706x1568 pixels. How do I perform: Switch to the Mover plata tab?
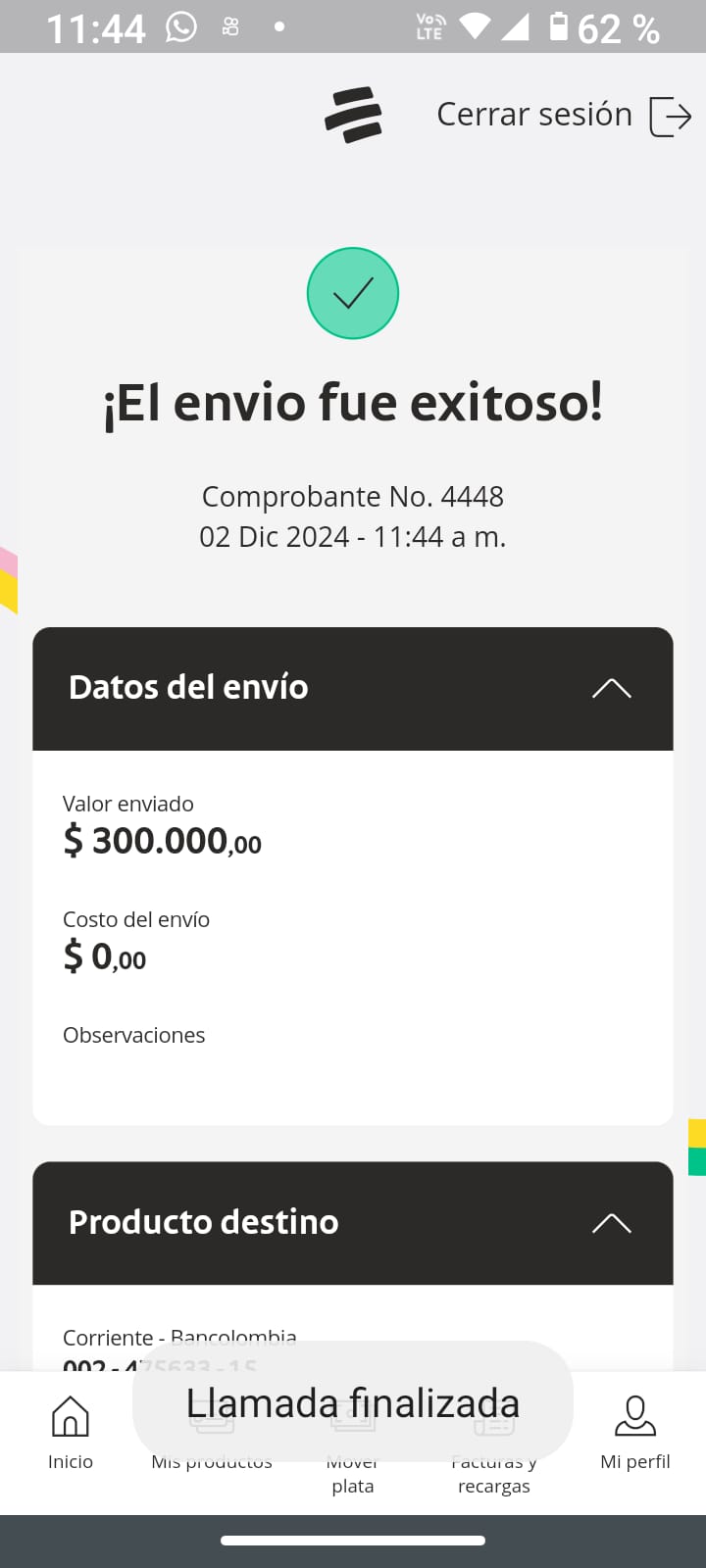(353, 1475)
